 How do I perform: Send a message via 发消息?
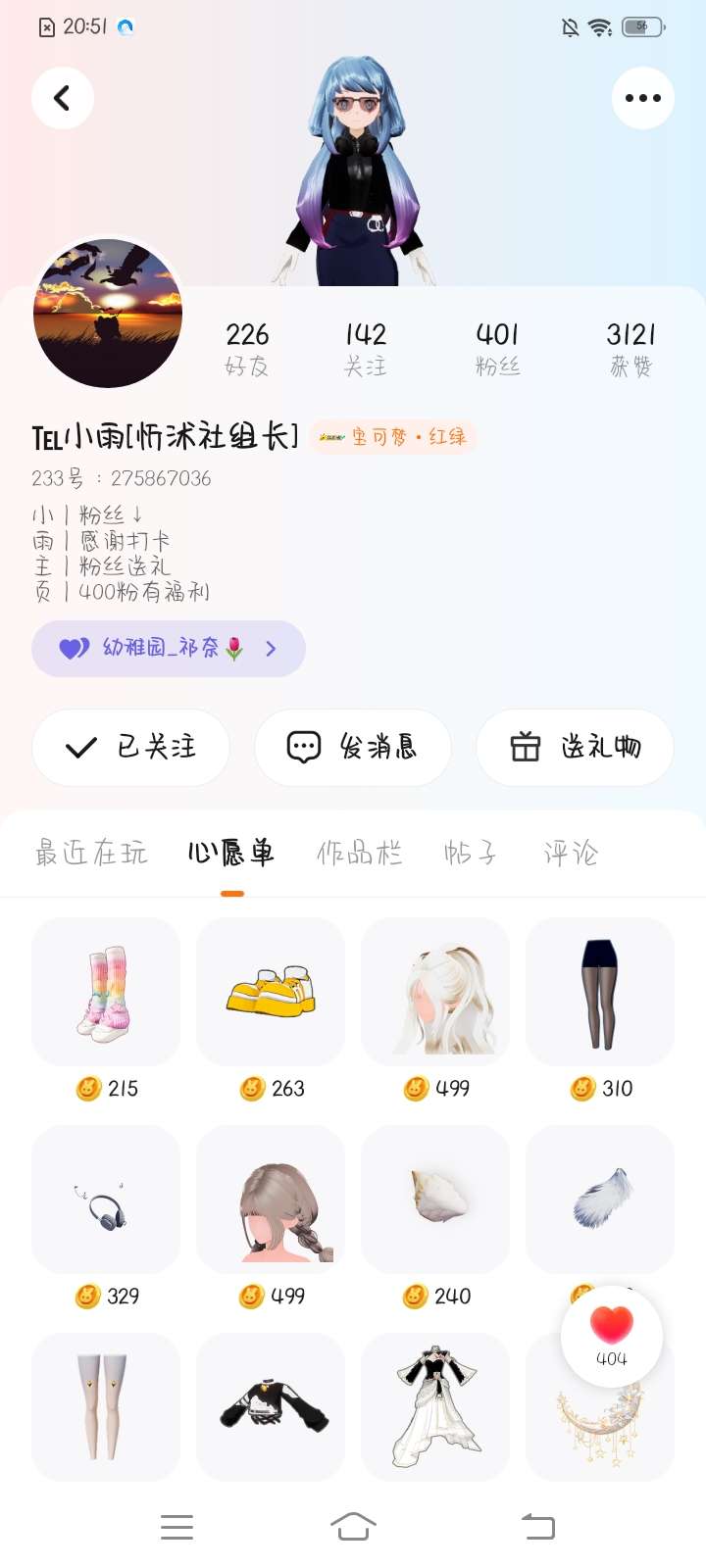pyautogui.click(x=353, y=748)
